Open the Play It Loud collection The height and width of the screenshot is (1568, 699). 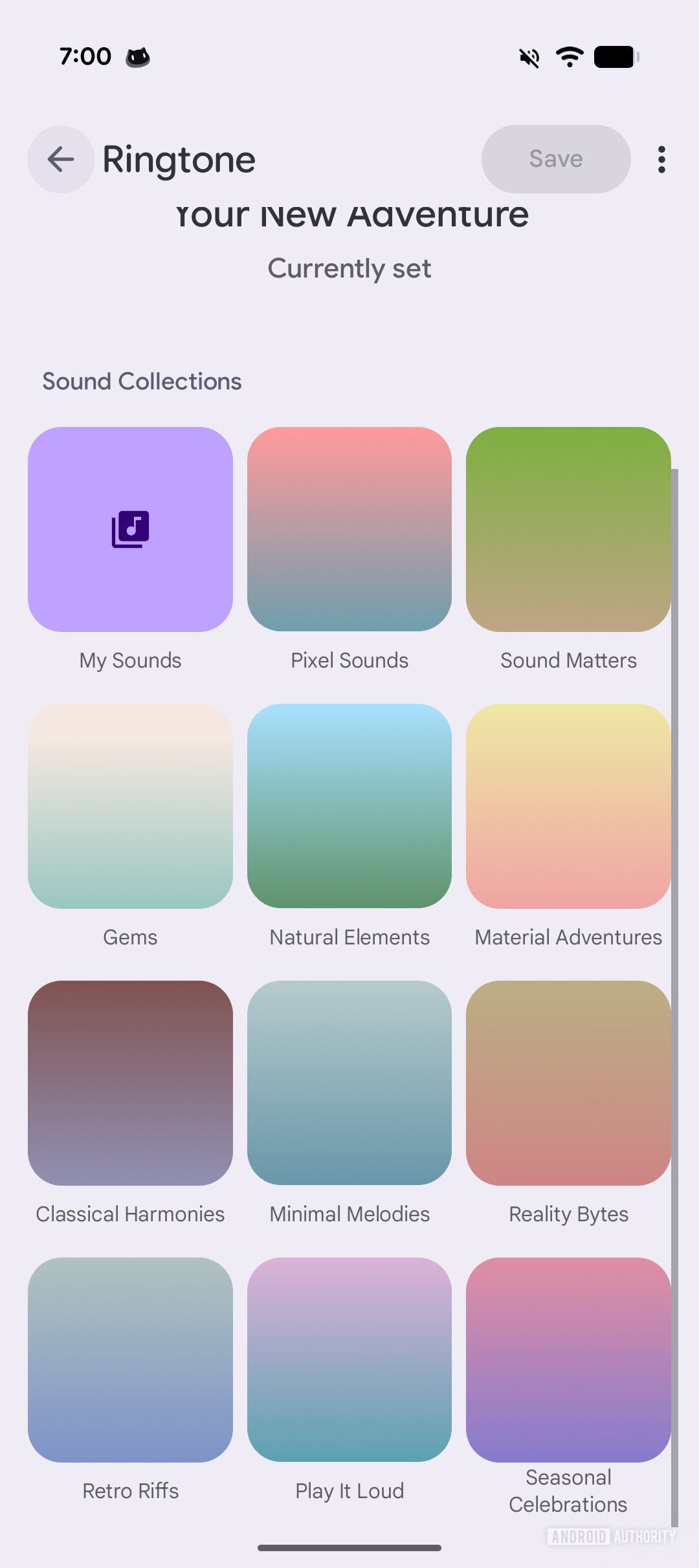[x=349, y=1360]
